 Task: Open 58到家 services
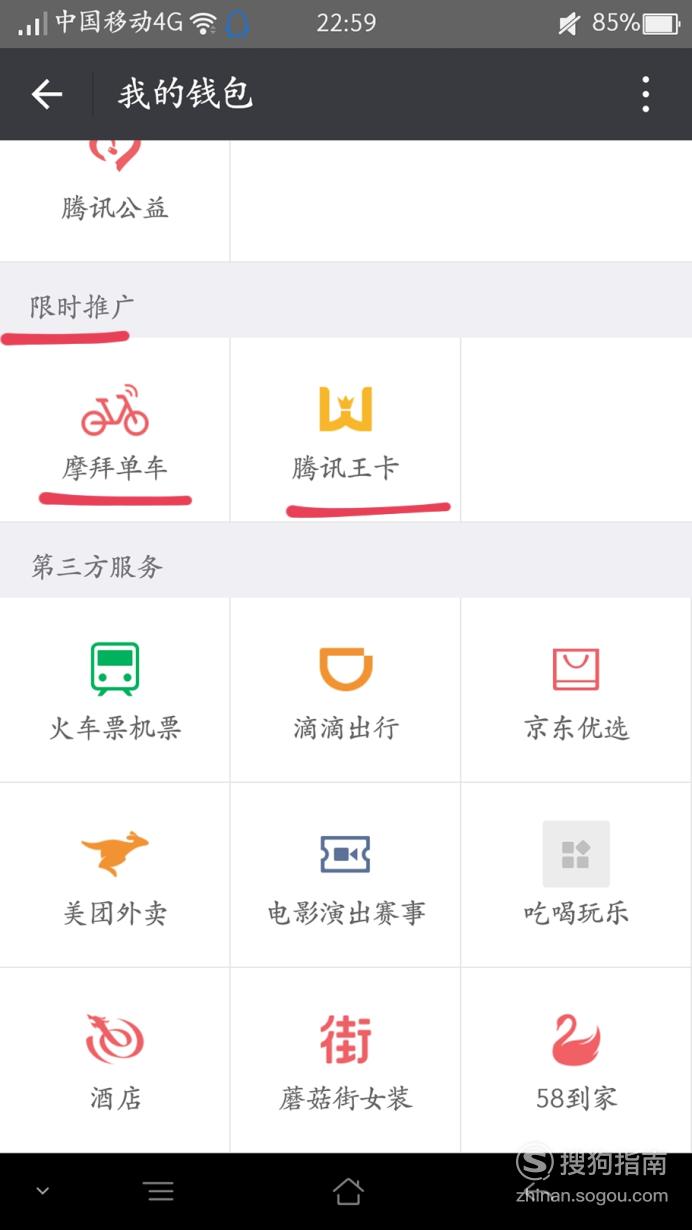click(x=576, y=1060)
